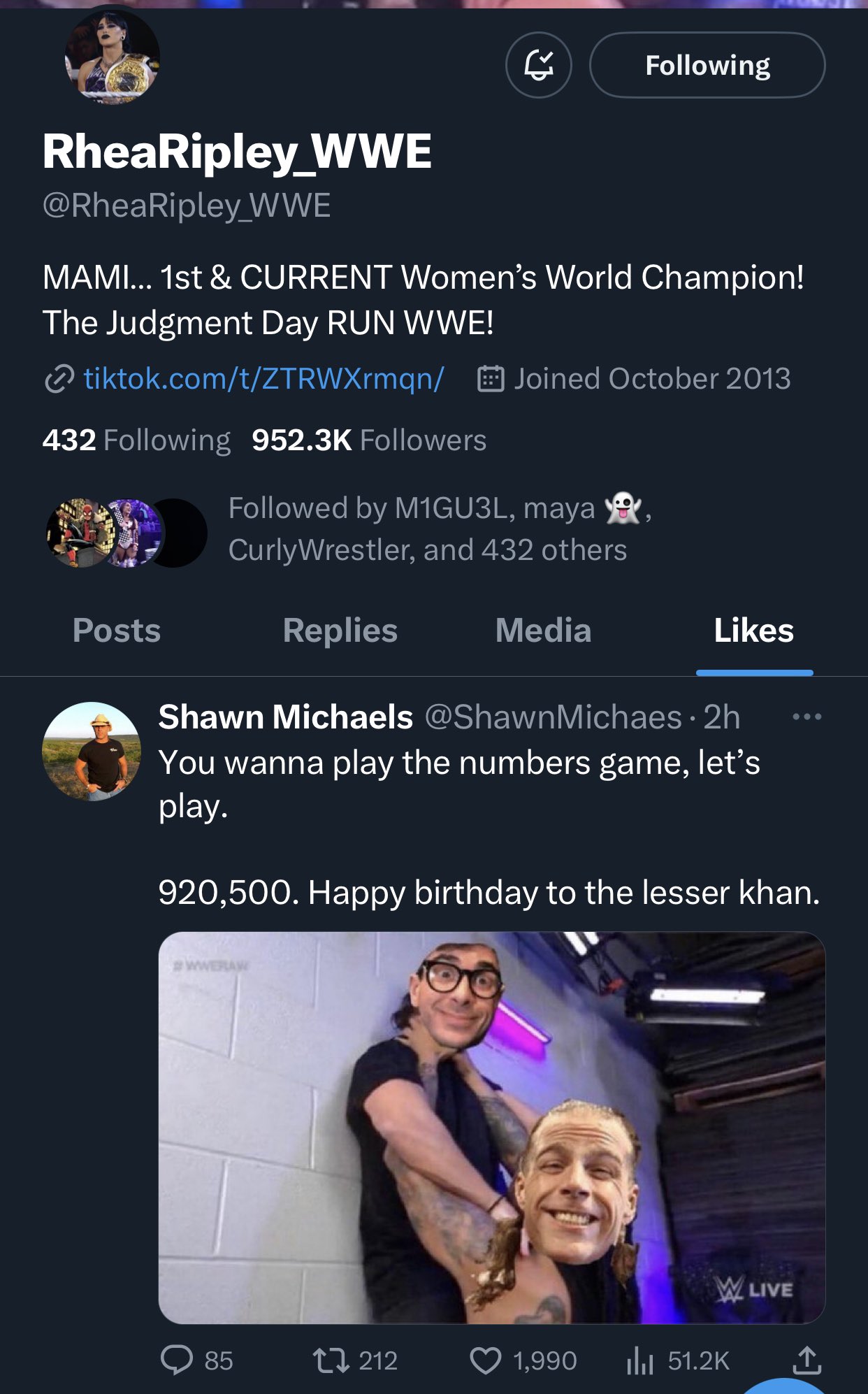Select the Likes tab
This screenshot has width=868, height=1394.
[x=754, y=630]
